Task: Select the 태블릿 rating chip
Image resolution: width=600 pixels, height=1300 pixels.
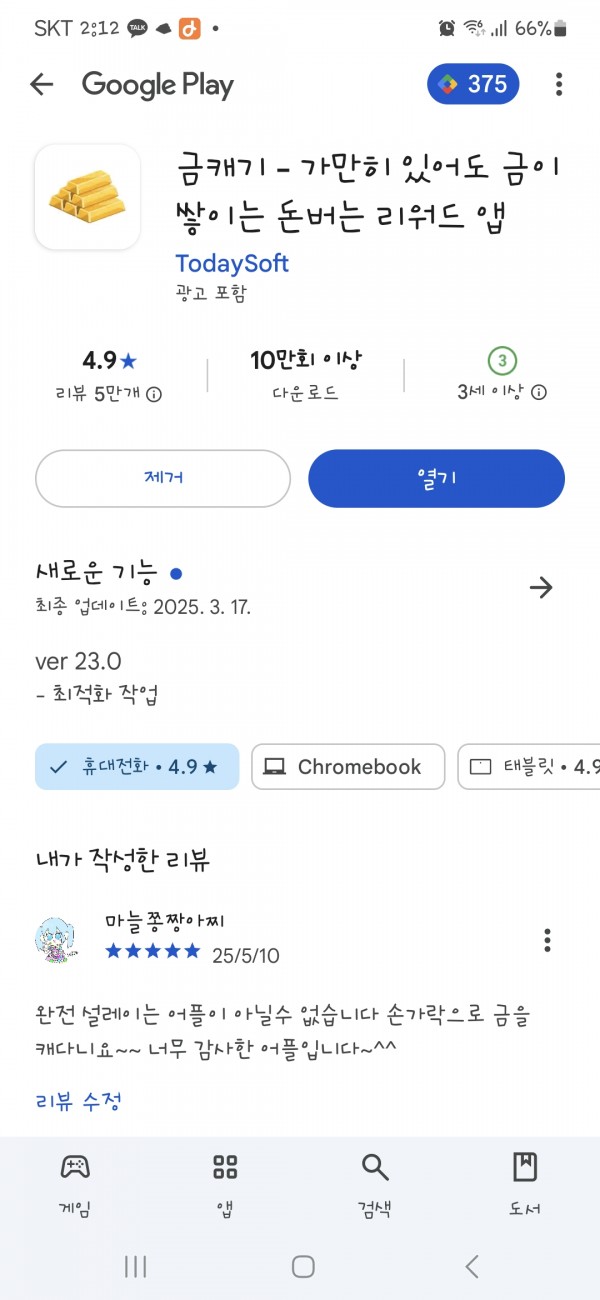Action: coord(528,767)
